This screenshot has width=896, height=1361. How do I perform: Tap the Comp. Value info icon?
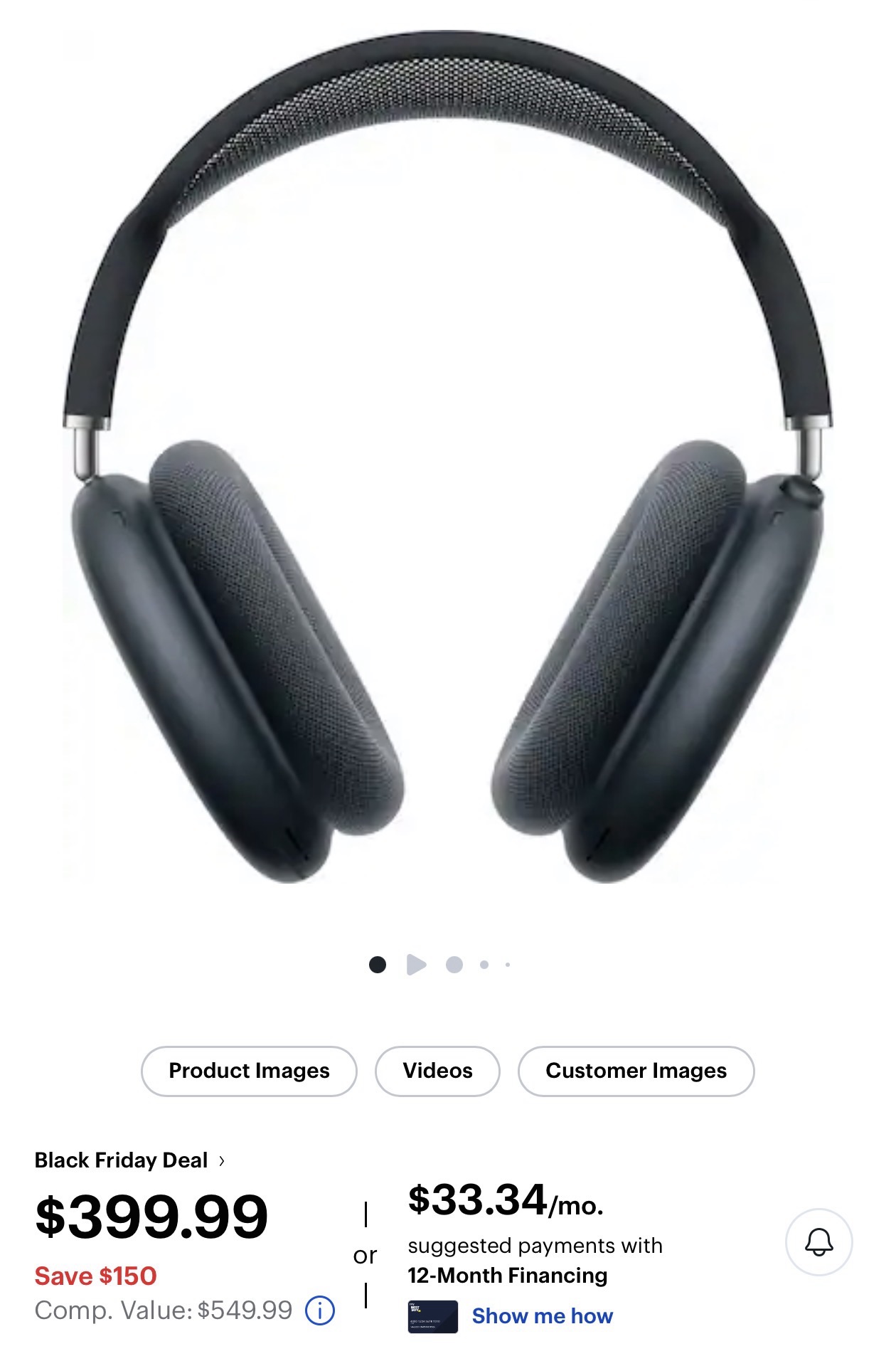pos(319,1310)
